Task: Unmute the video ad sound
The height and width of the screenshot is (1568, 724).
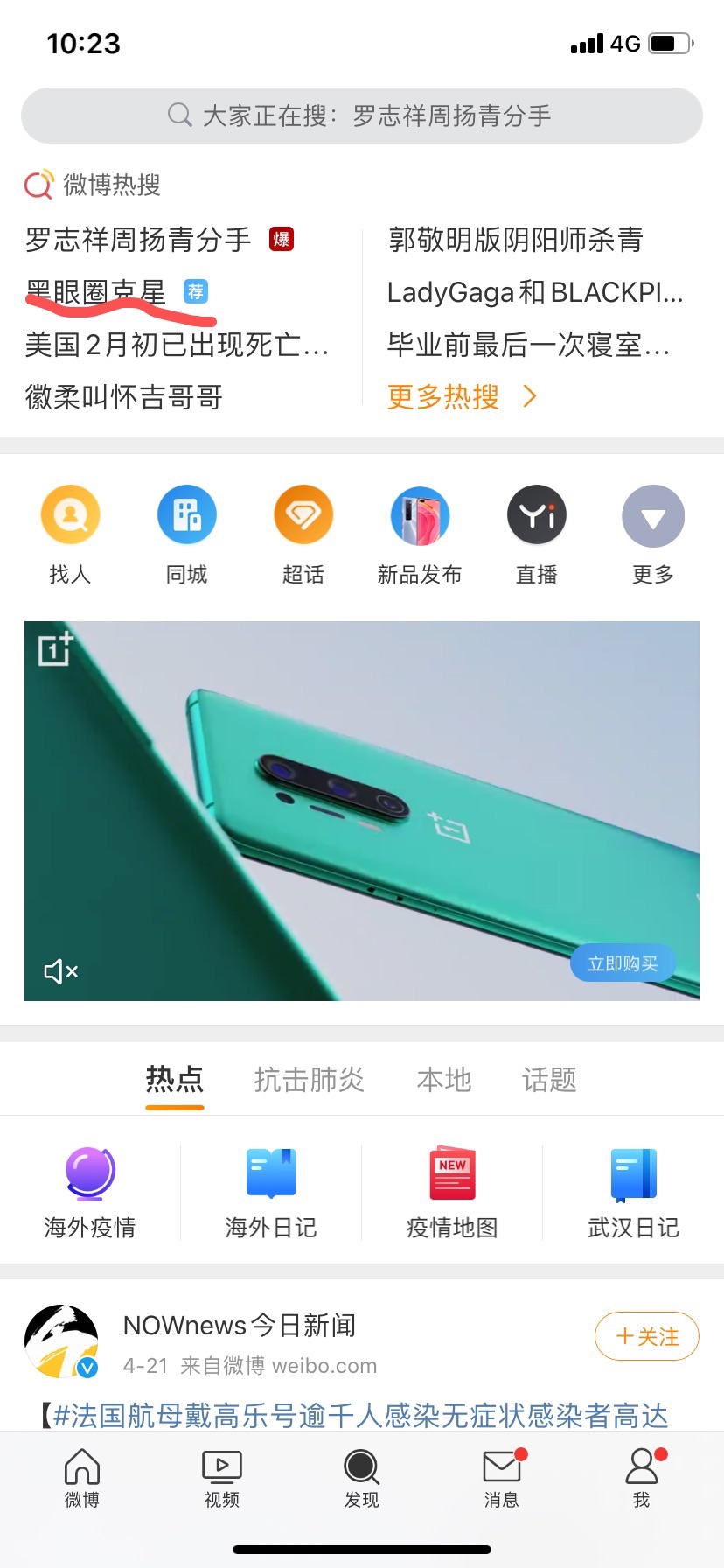Action: (60, 970)
